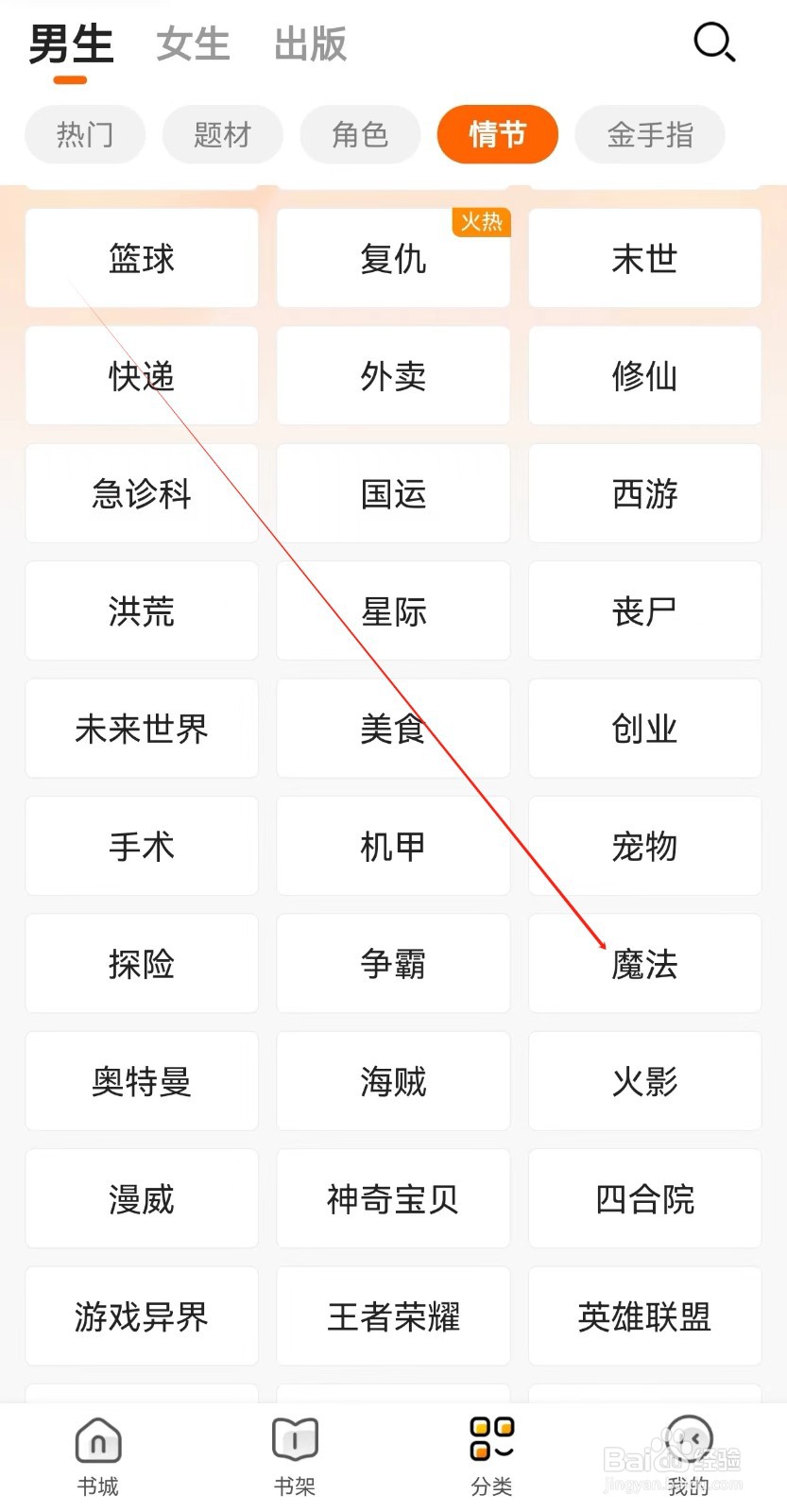Screen dimensions: 787x1512
Task: Select the 未来世界 category
Action: 141,729
